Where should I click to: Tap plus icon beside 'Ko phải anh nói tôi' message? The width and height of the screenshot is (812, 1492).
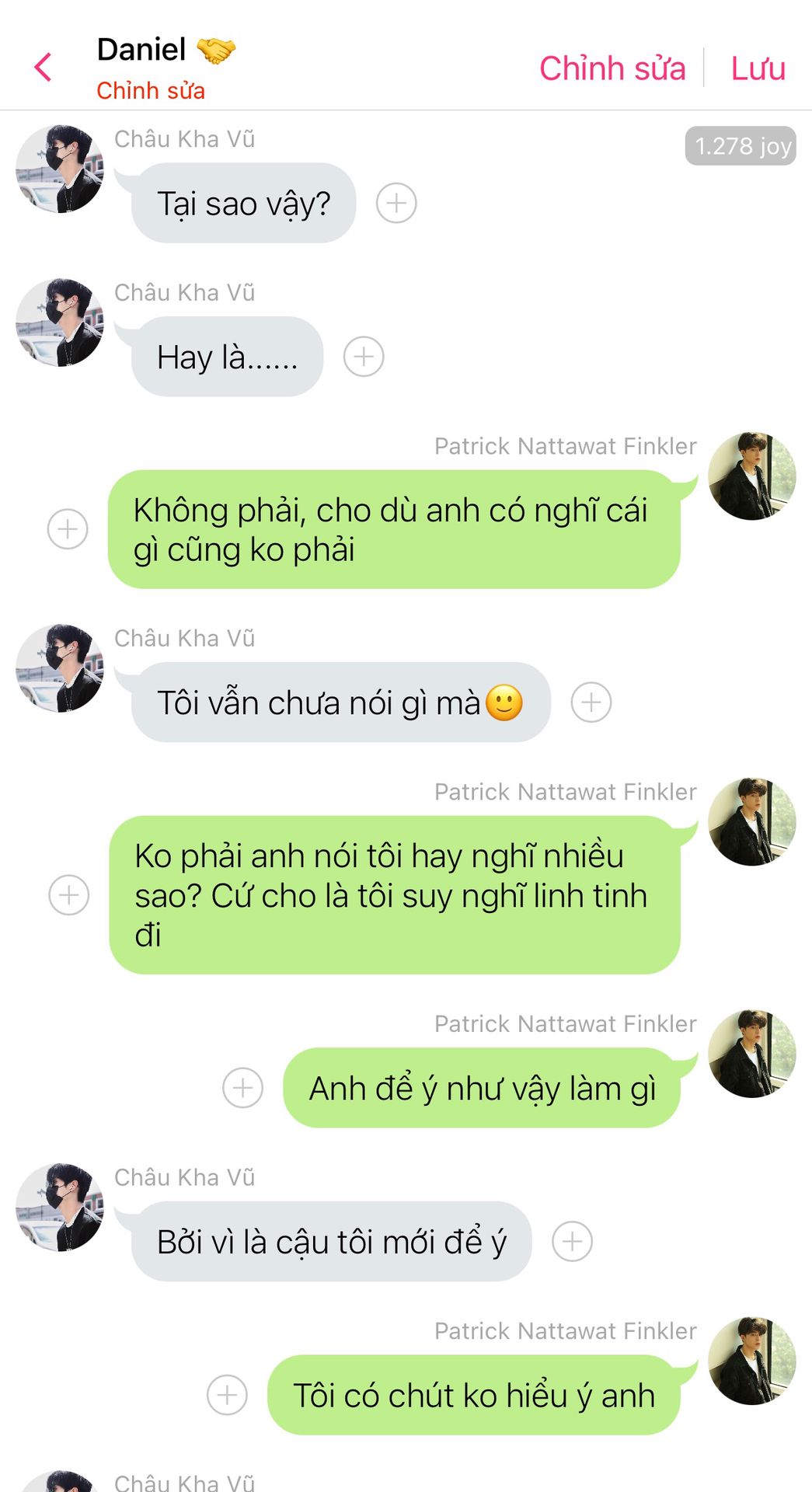click(x=69, y=894)
